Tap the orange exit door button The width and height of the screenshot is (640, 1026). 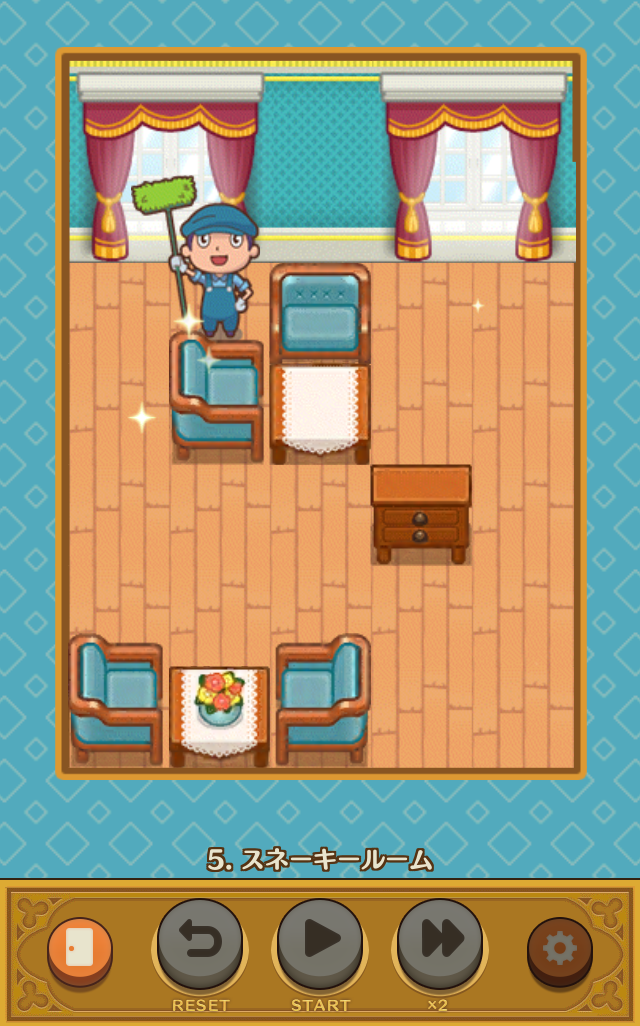(80, 950)
